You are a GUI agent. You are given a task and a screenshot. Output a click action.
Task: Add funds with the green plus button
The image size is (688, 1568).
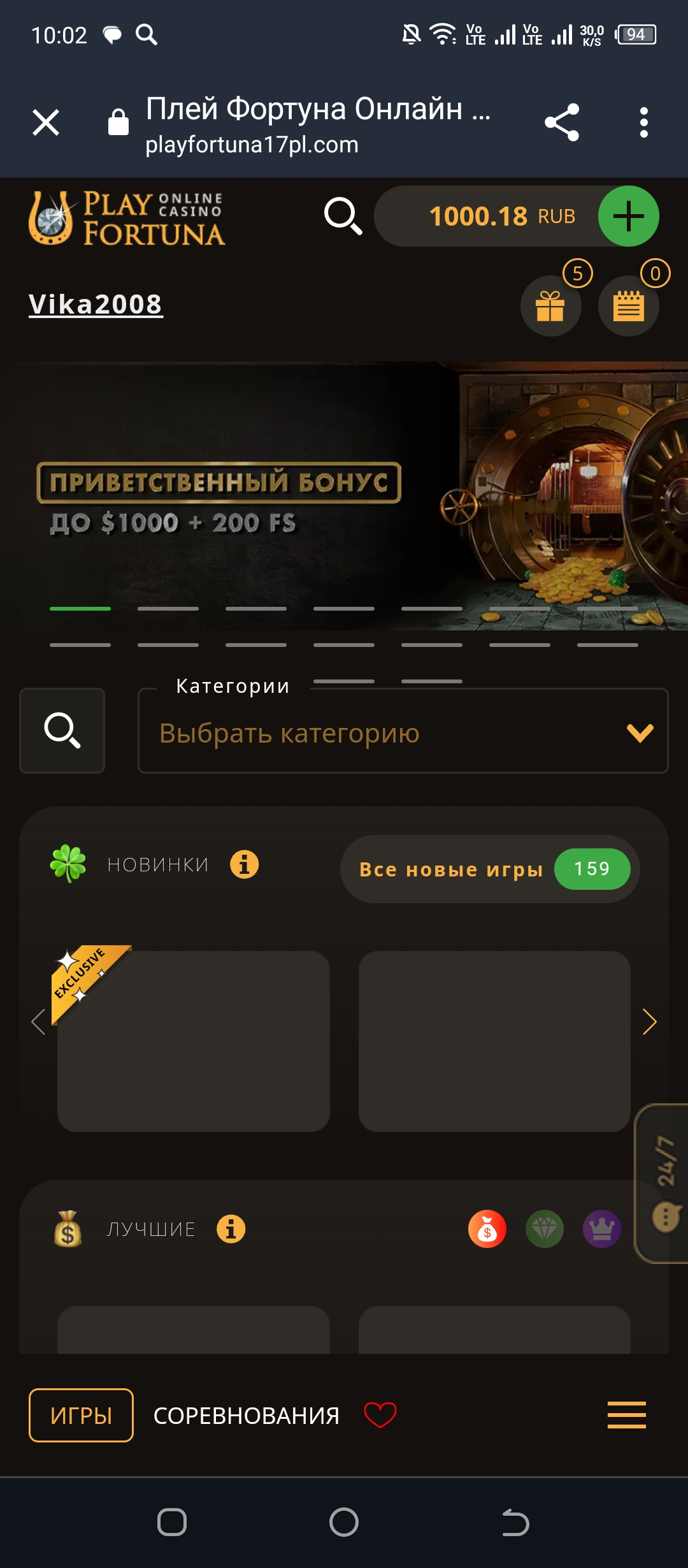coord(628,216)
